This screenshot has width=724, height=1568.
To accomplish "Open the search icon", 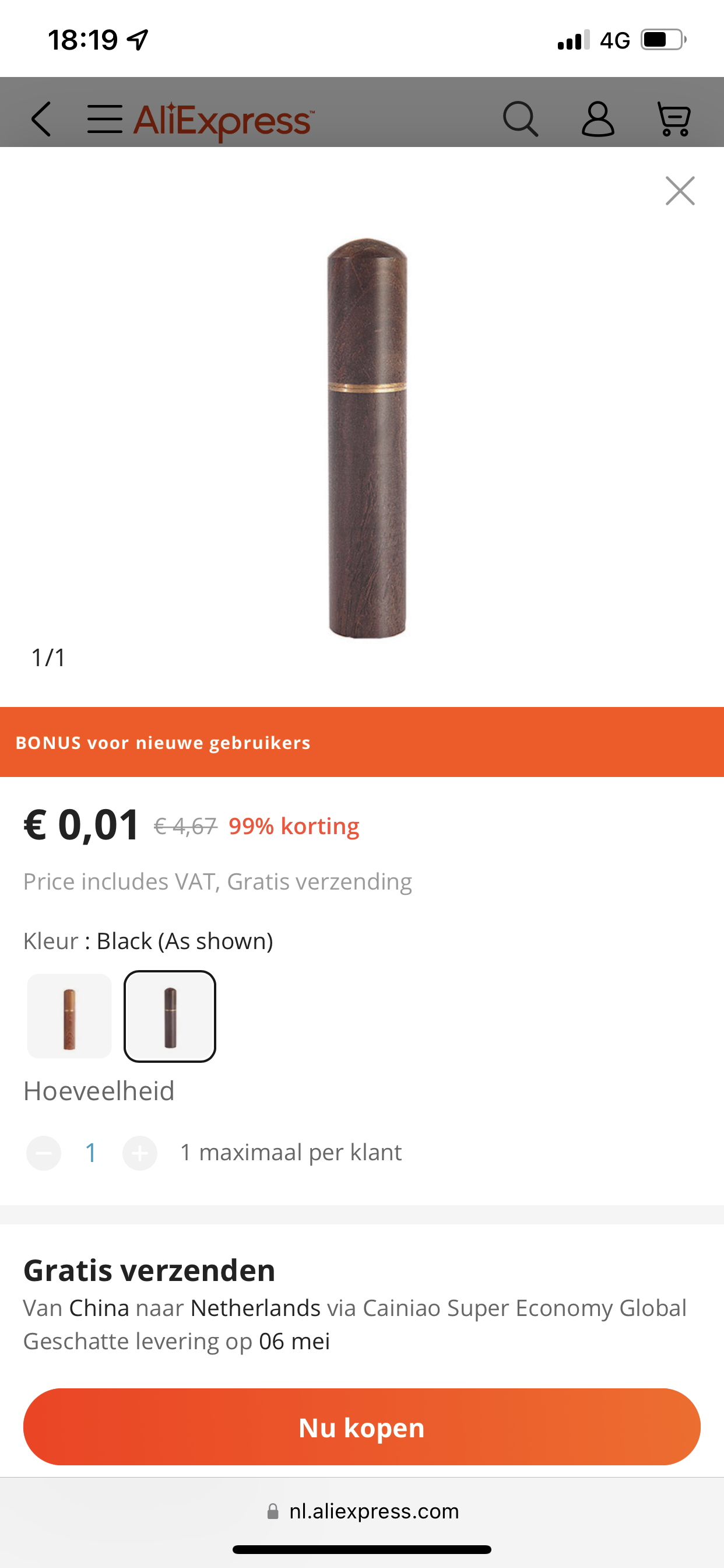I will (x=520, y=118).
